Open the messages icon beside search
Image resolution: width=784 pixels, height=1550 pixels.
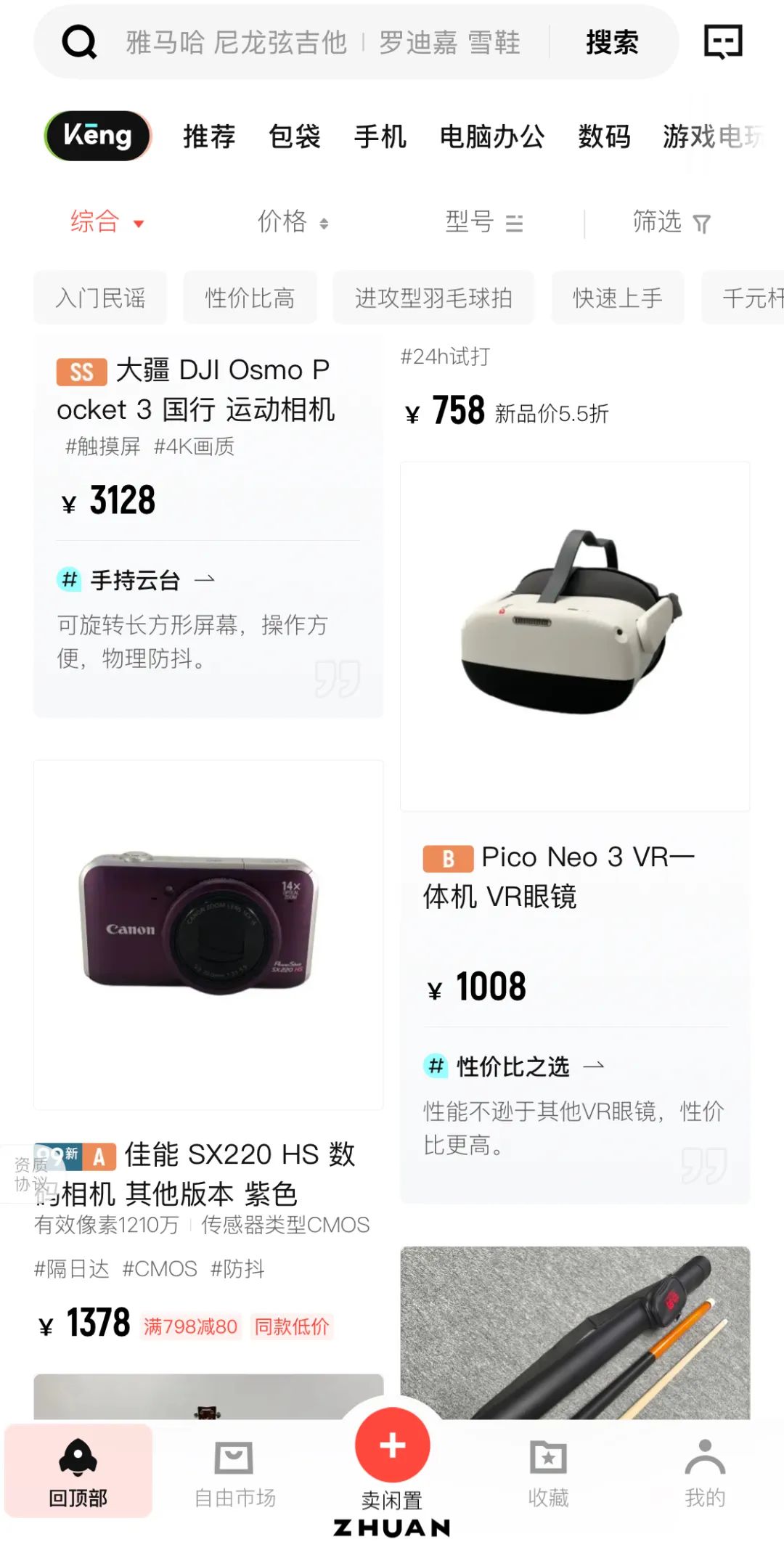tap(723, 41)
